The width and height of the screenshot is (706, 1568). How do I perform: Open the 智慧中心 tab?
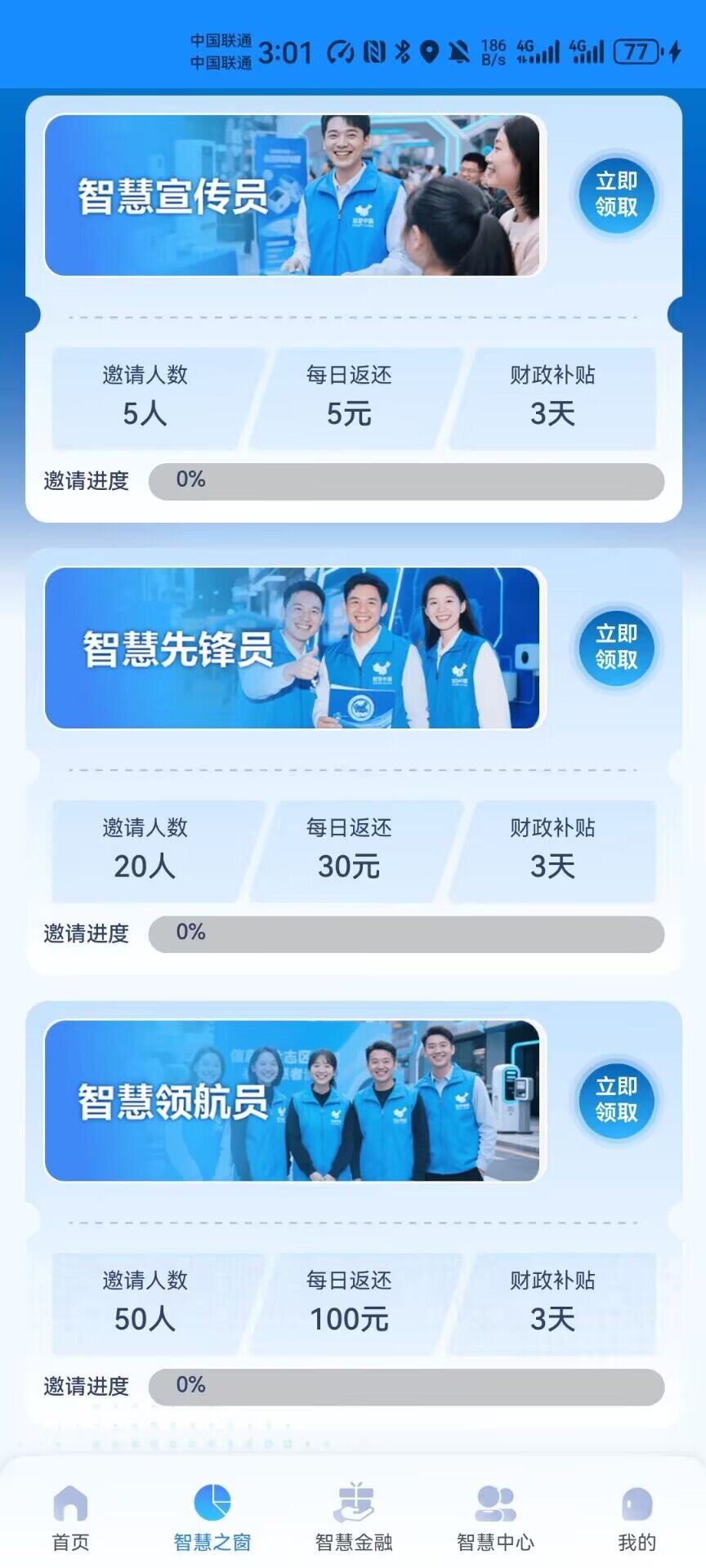coord(495,1517)
